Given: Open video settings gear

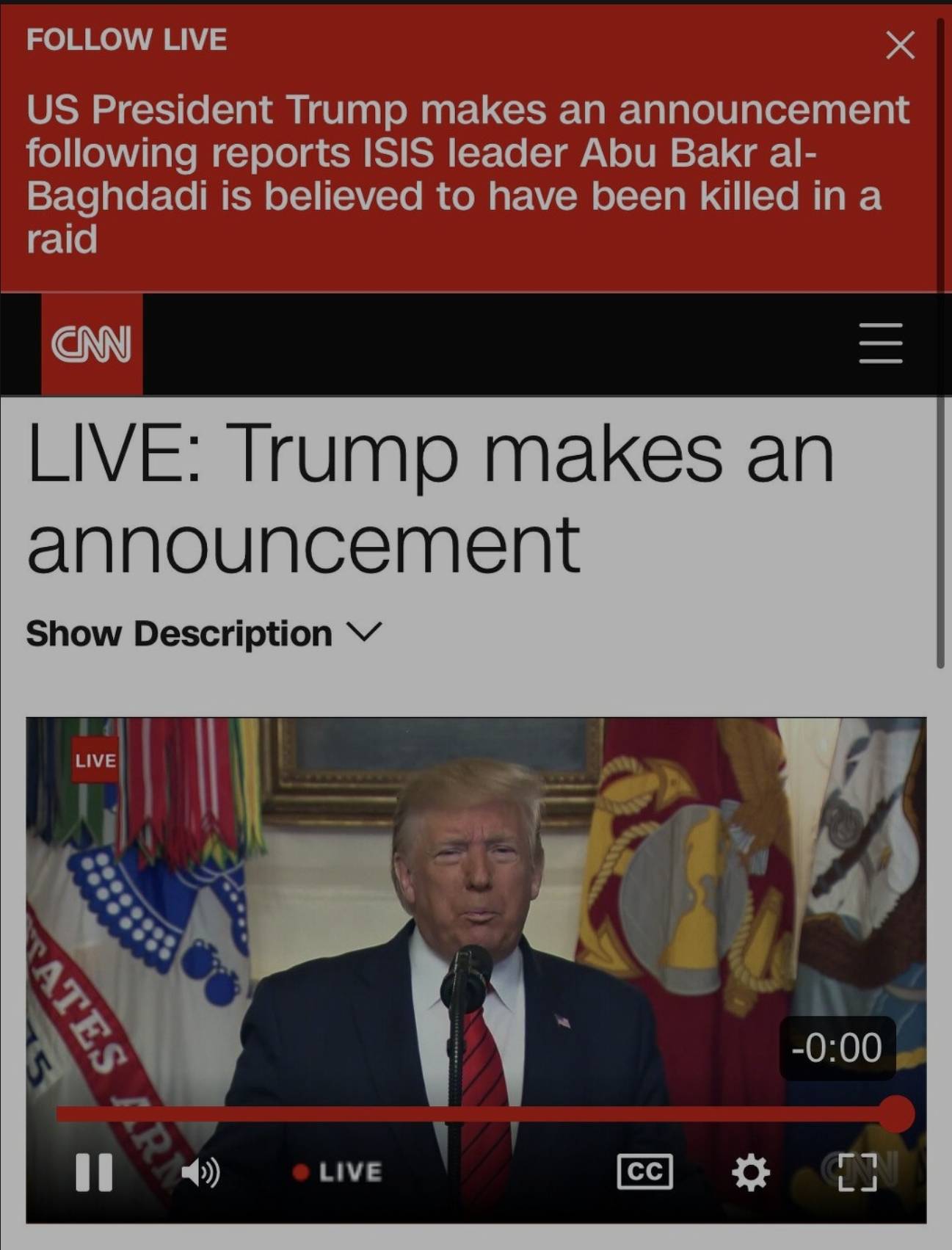Looking at the screenshot, I should pos(751,1172).
